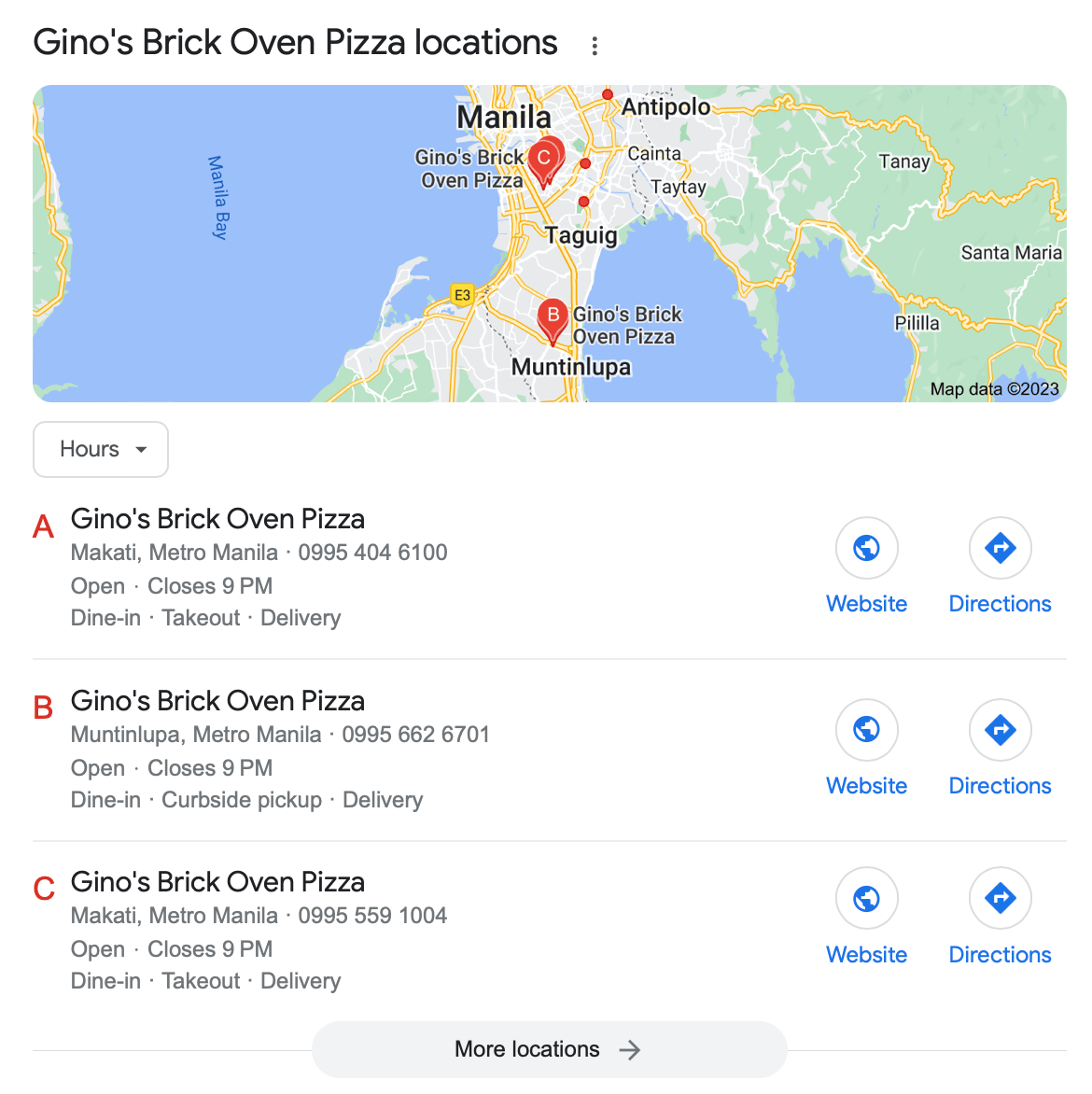The height and width of the screenshot is (1094, 1092).
Task: Click the More locations button
Action: point(549,1049)
